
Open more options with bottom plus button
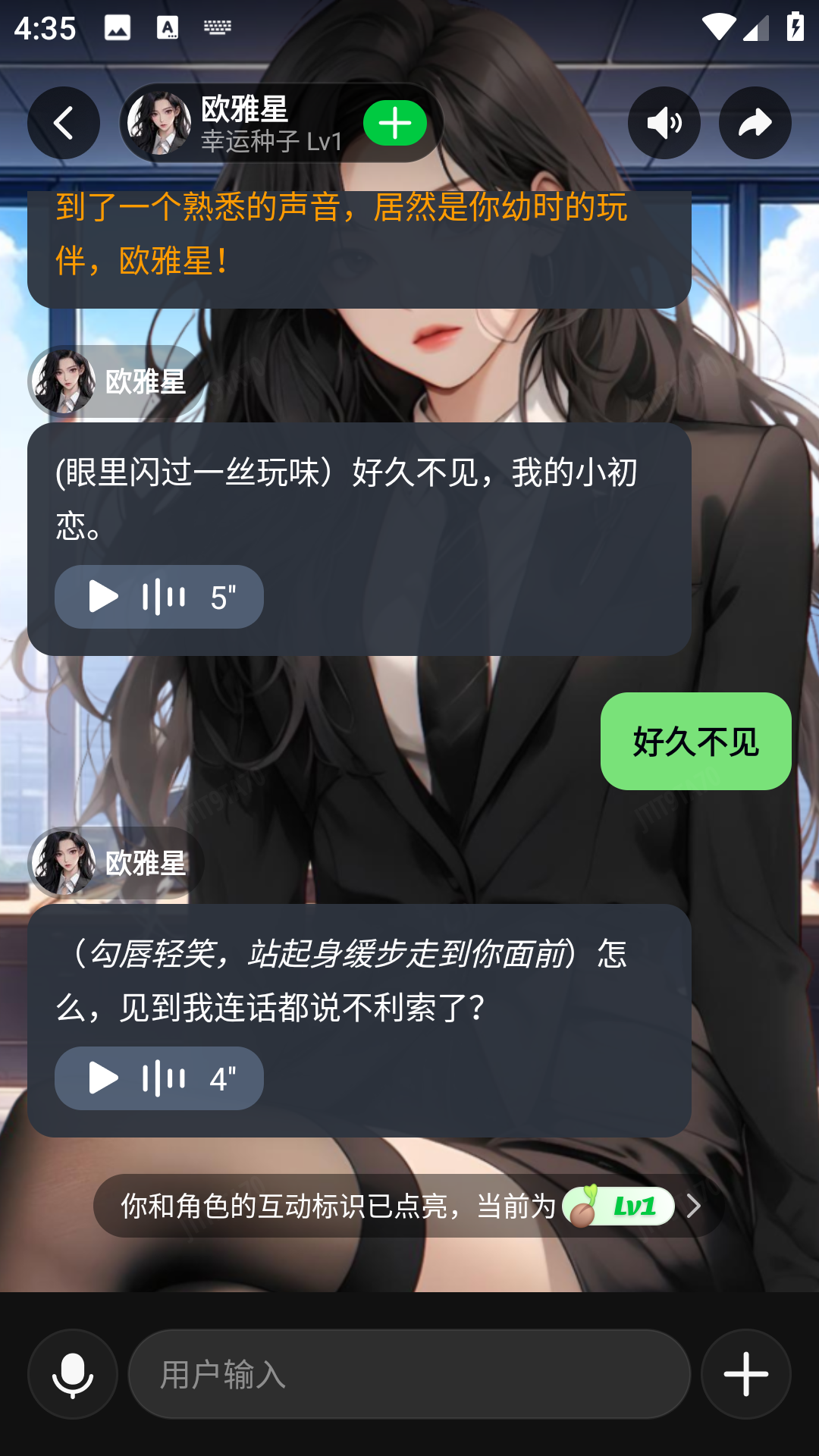[x=745, y=1374]
